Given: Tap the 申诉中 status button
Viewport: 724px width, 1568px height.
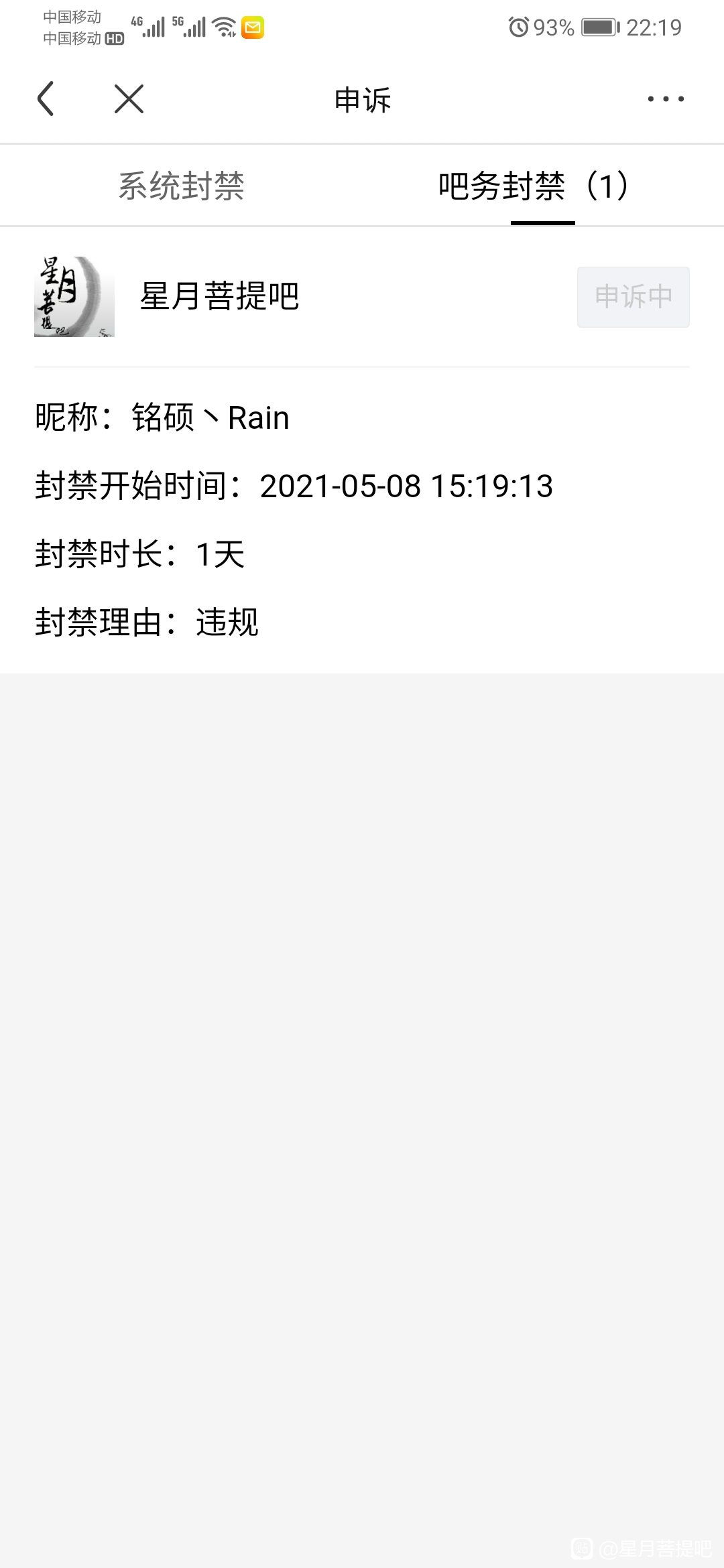Looking at the screenshot, I should [633, 297].
